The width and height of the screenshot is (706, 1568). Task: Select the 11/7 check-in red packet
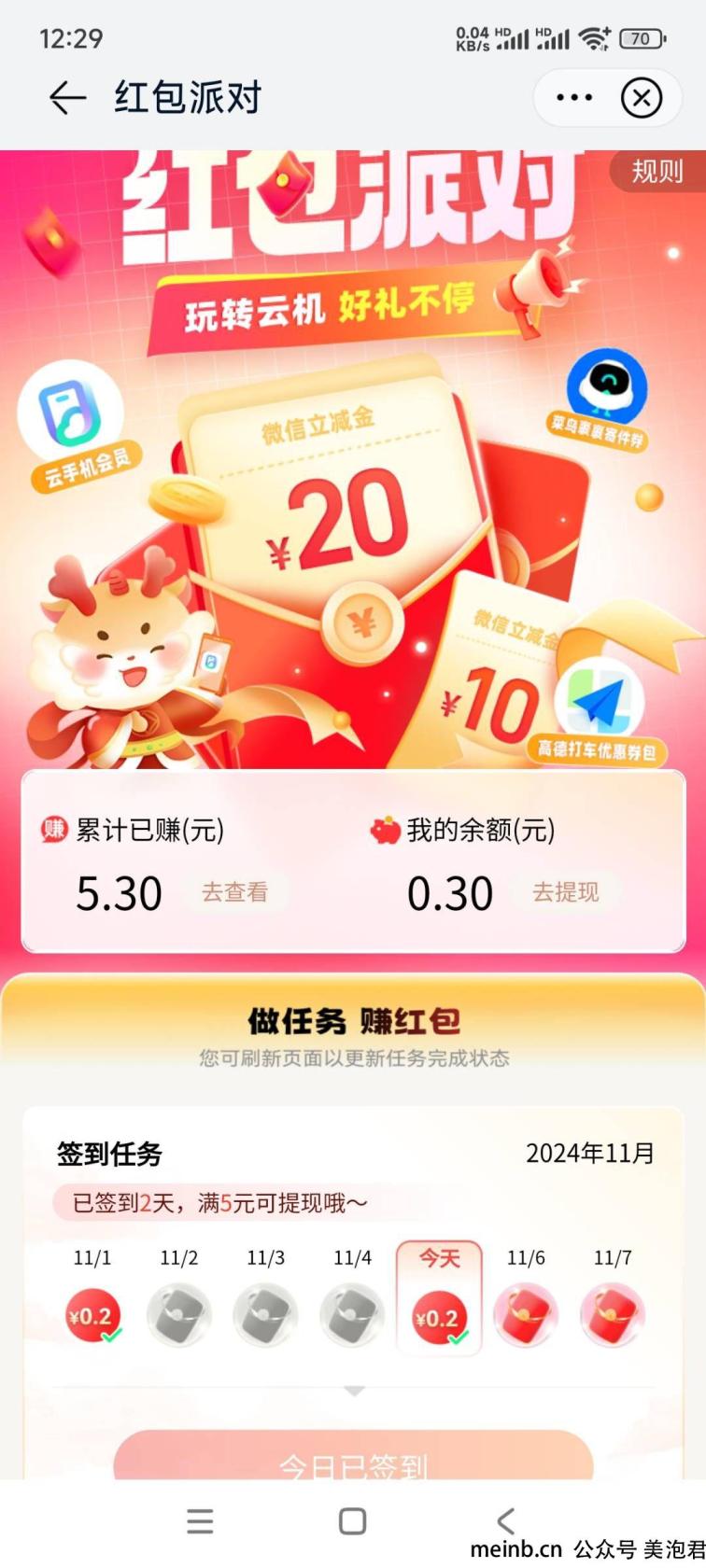[x=613, y=1314]
